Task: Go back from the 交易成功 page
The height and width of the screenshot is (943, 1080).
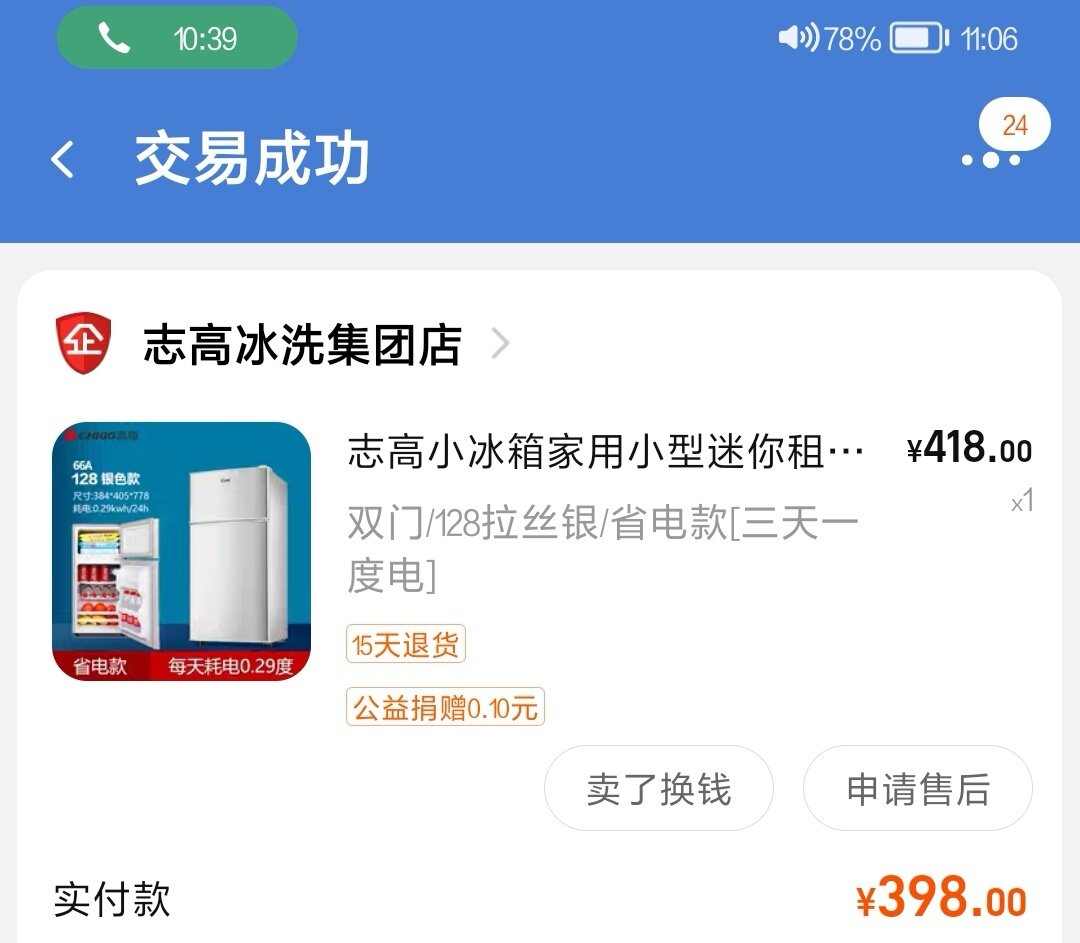Action: point(63,160)
